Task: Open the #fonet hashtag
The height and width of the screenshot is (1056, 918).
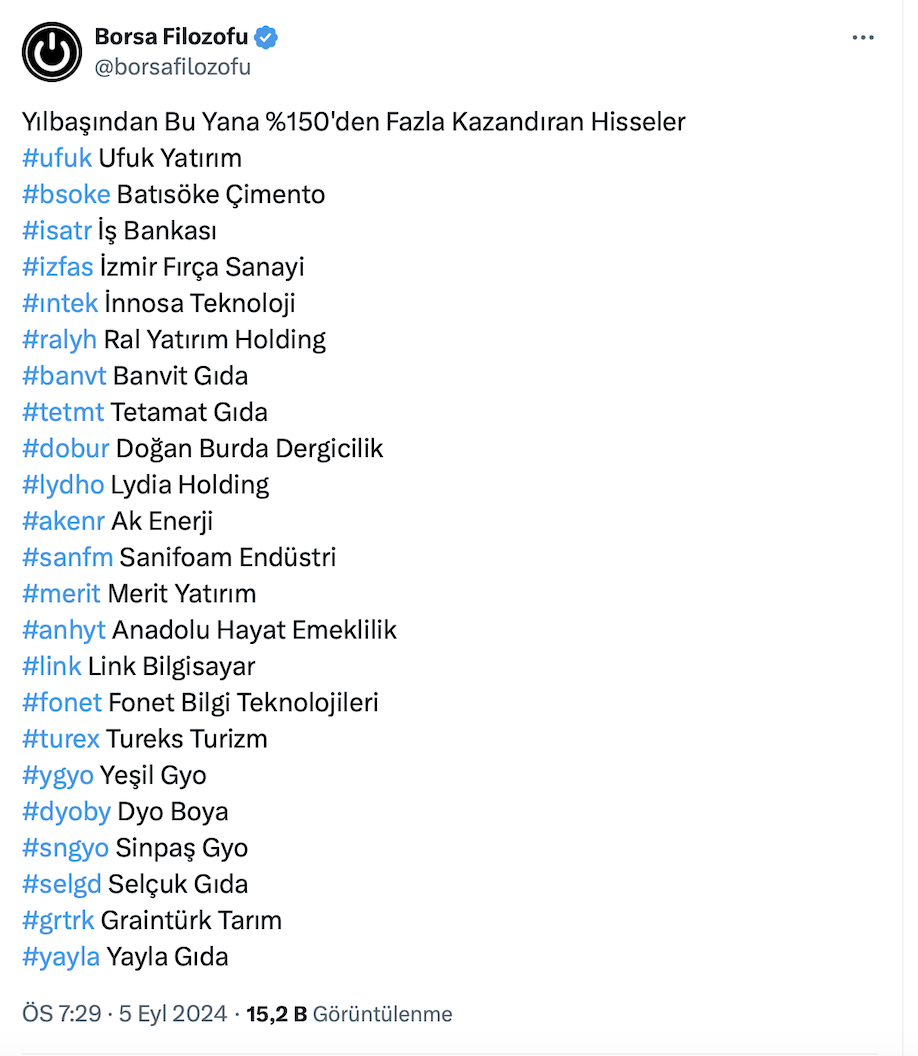Action: pos(62,703)
